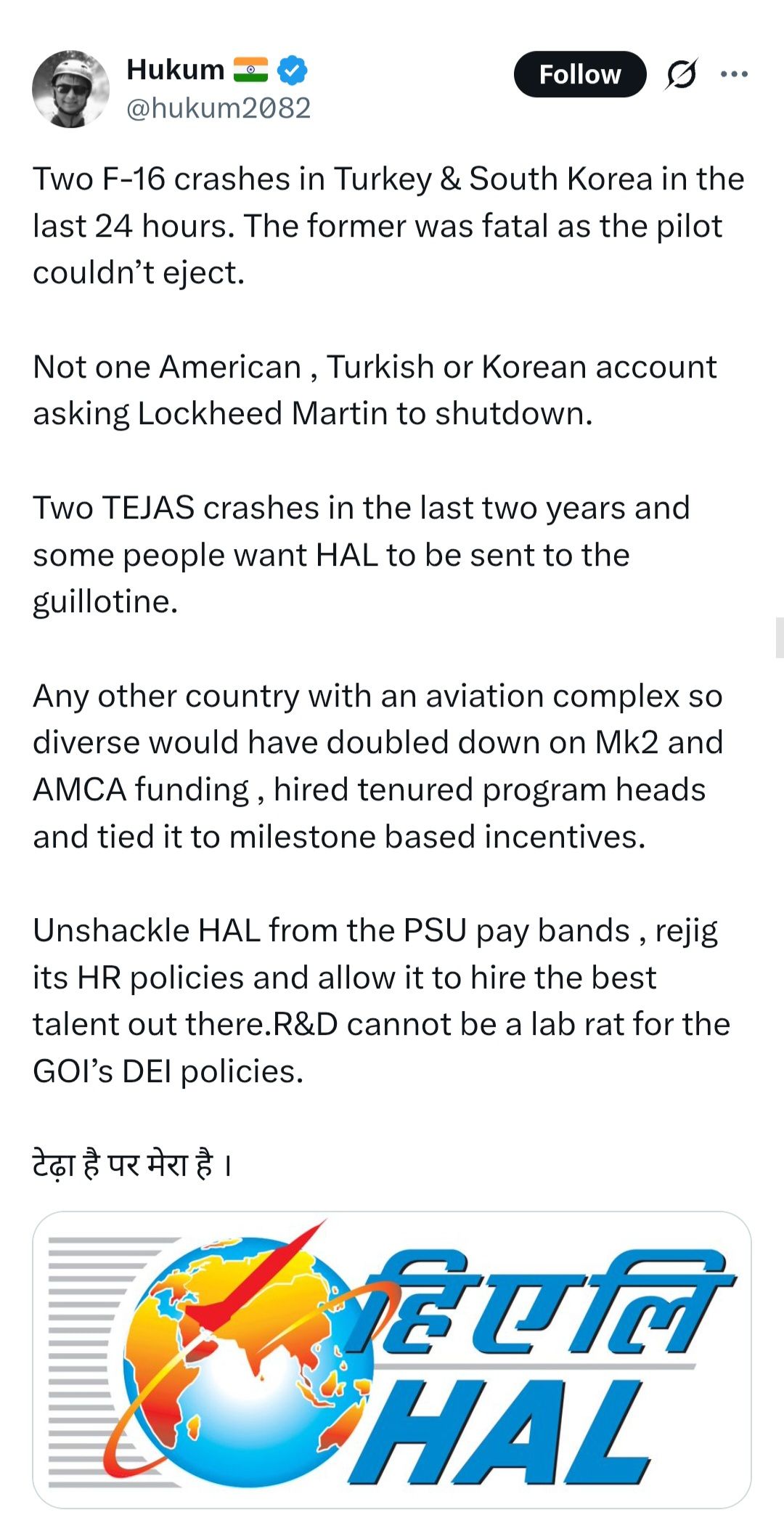Open the attached HAL logo image
784x1539 pixels.
tap(392, 1359)
